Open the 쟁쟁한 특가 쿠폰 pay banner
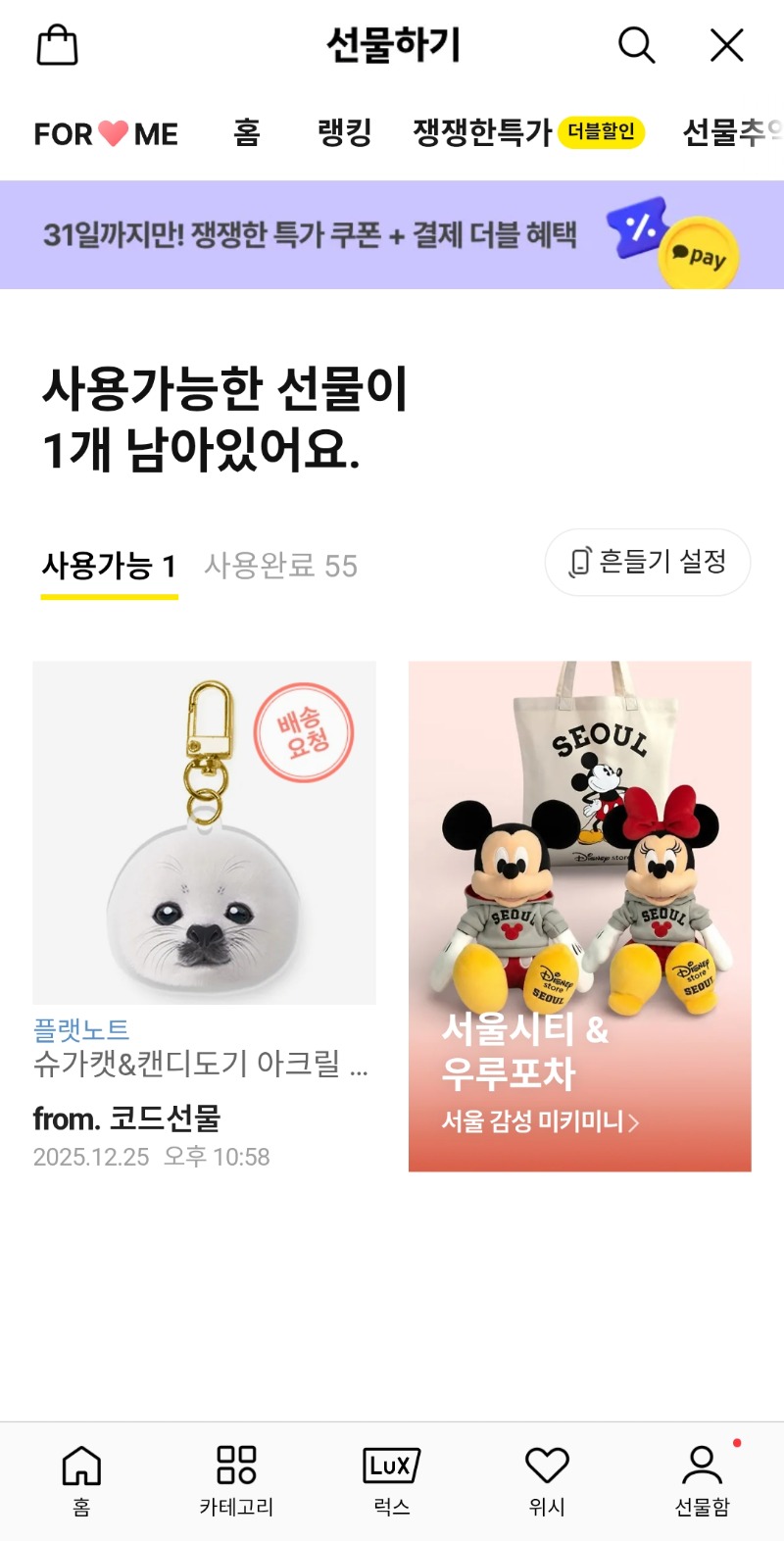Image resolution: width=784 pixels, height=1541 pixels. click(392, 235)
